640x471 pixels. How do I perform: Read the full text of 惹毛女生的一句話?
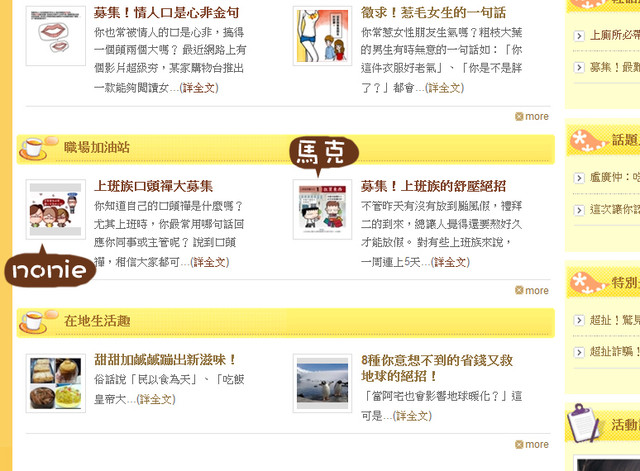[x=445, y=88]
